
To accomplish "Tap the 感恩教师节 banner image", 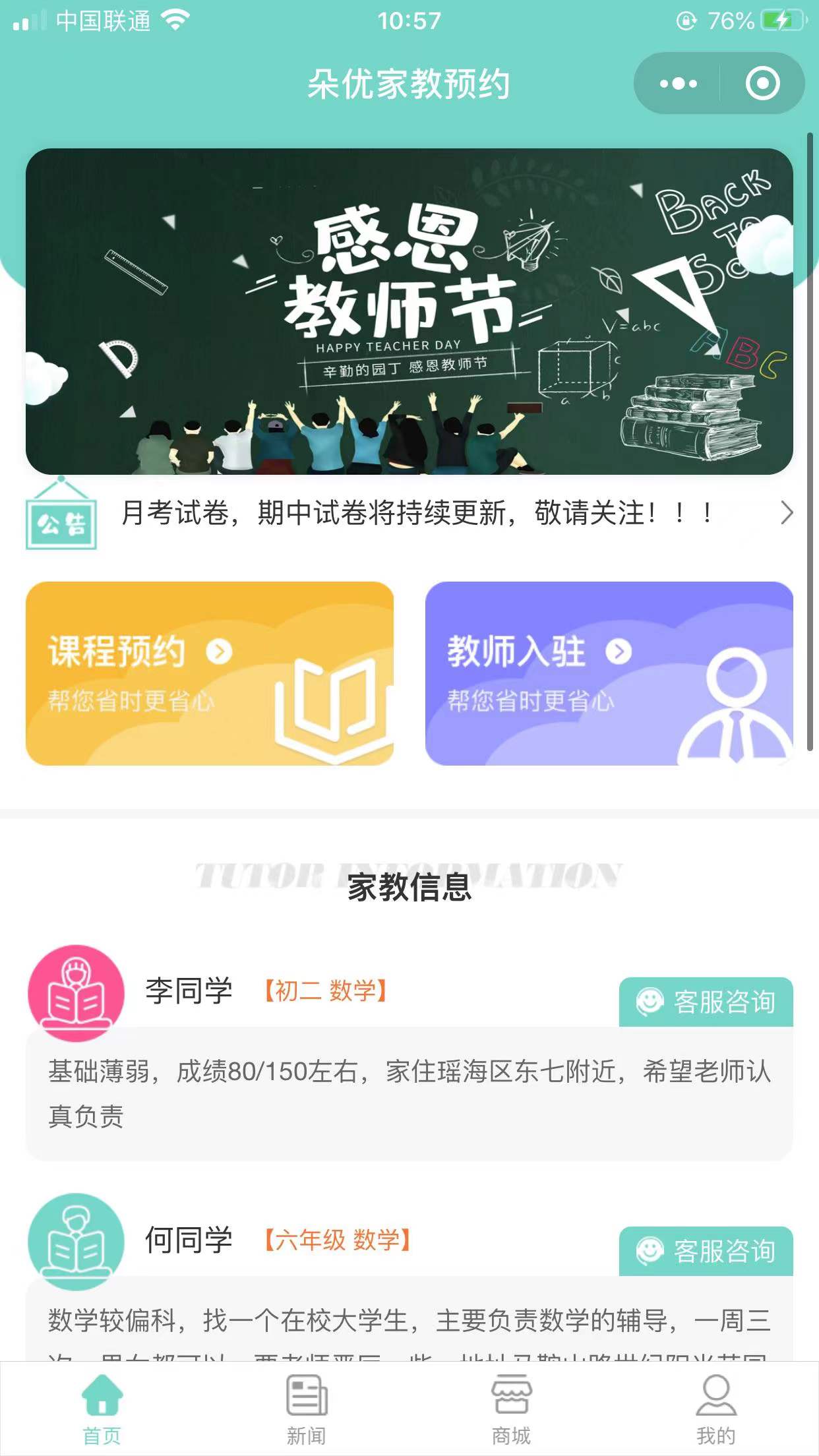I will click(409, 310).
